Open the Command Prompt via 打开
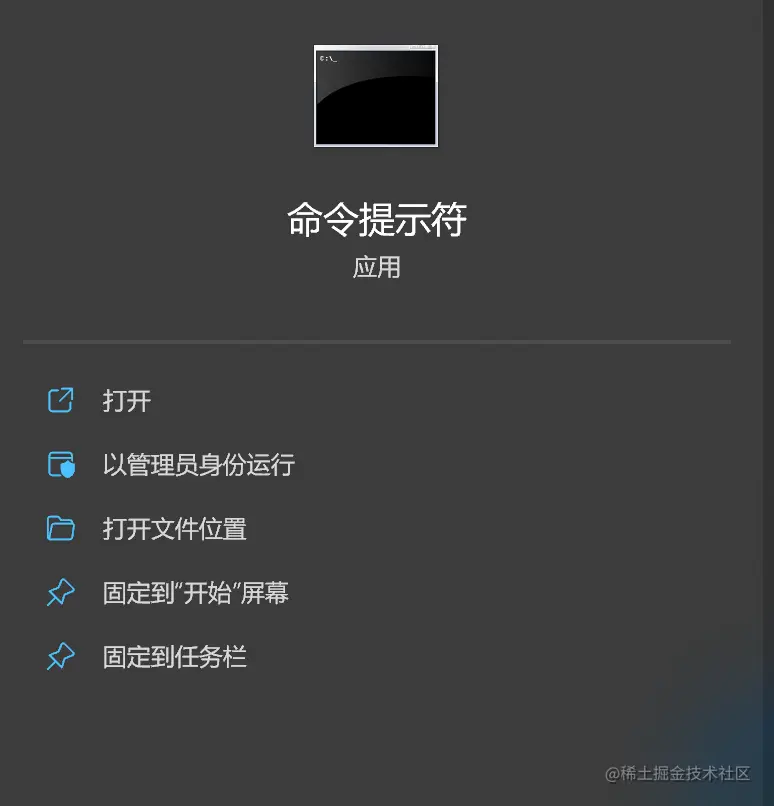The image size is (774, 806). 127,401
